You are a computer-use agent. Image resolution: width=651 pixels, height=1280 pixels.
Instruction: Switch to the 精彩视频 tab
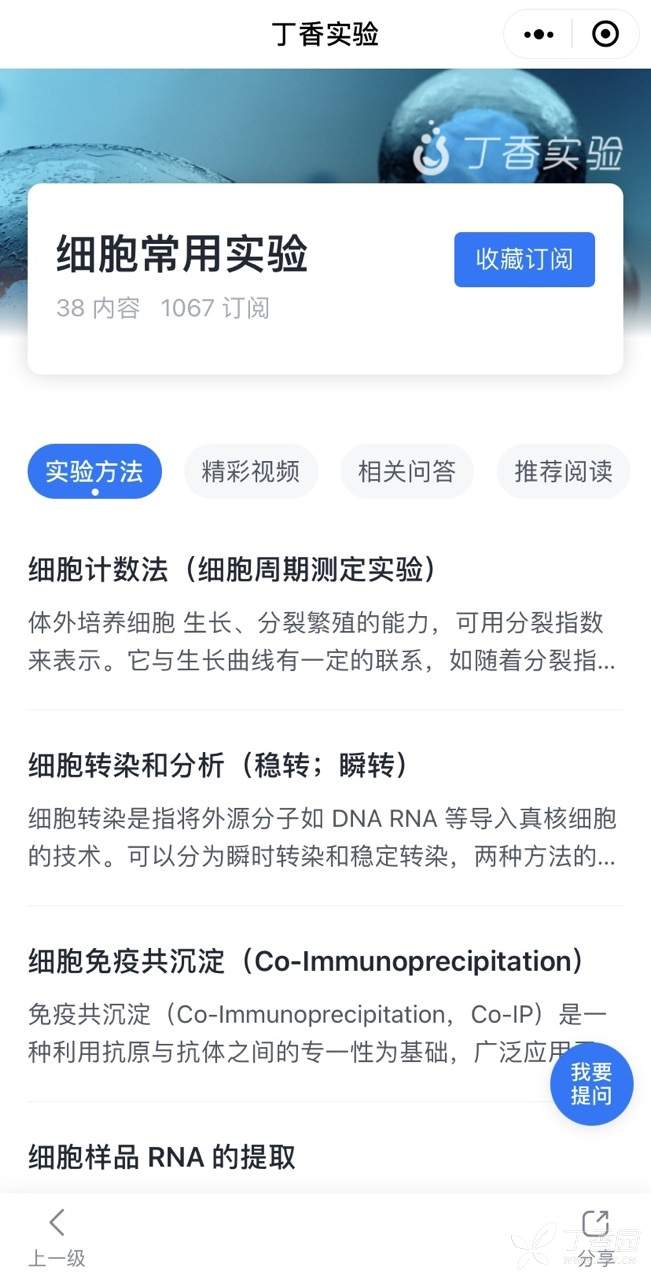pos(250,471)
